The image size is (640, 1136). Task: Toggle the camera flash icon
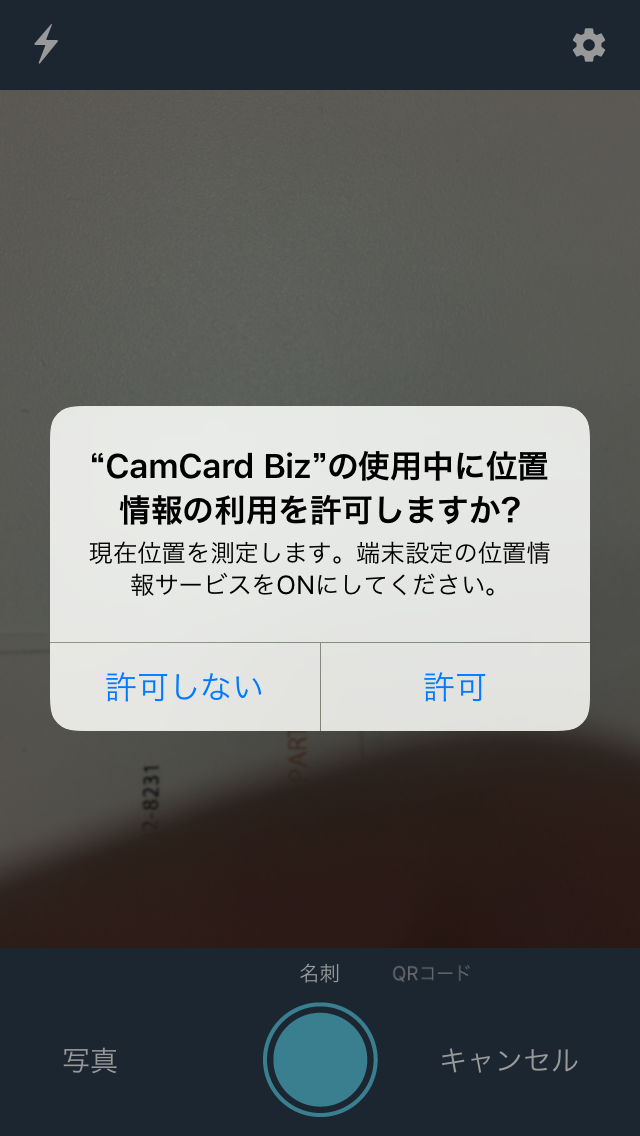46,44
